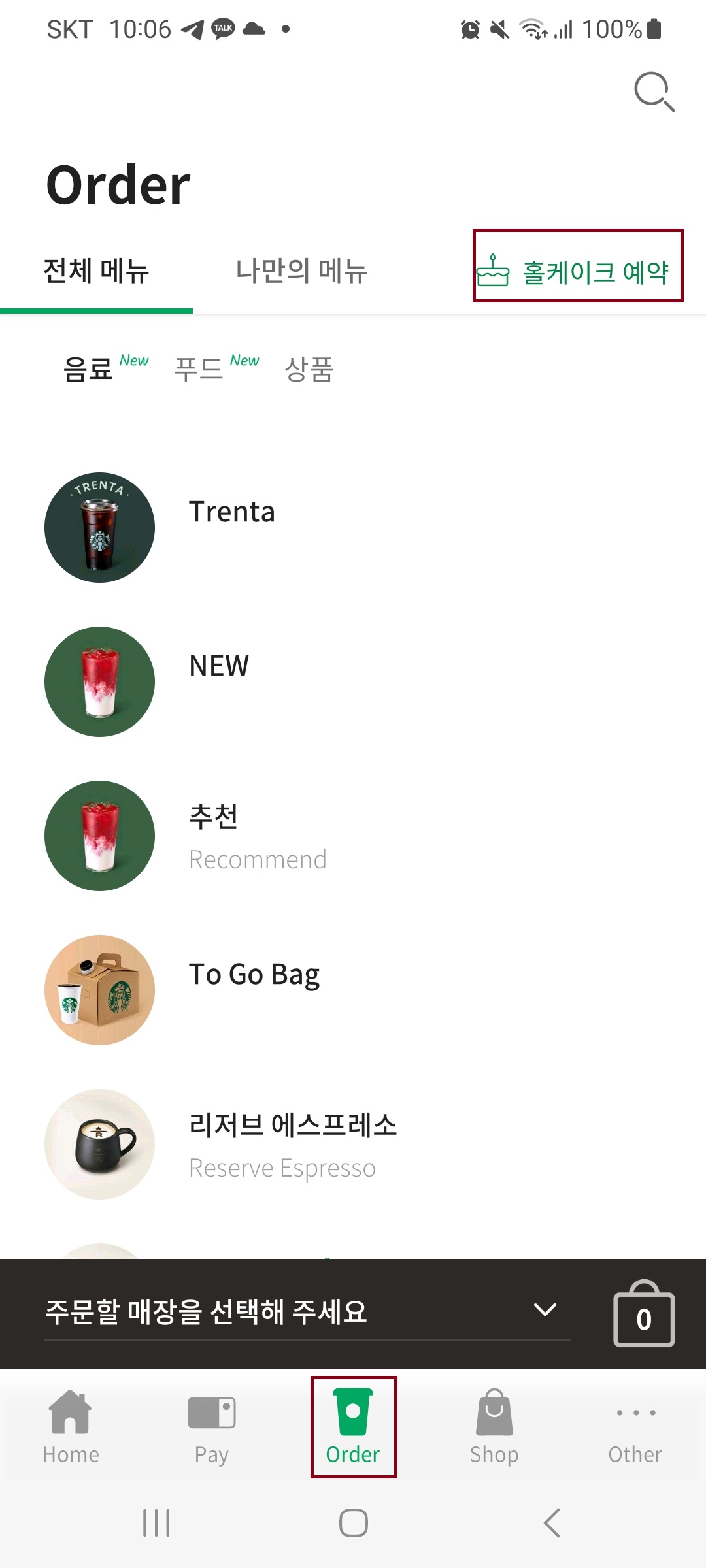The height and width of the screenshot is (1568, 706).
Task: Select the 전체 메뉴 tab
Action: point(96,271)
